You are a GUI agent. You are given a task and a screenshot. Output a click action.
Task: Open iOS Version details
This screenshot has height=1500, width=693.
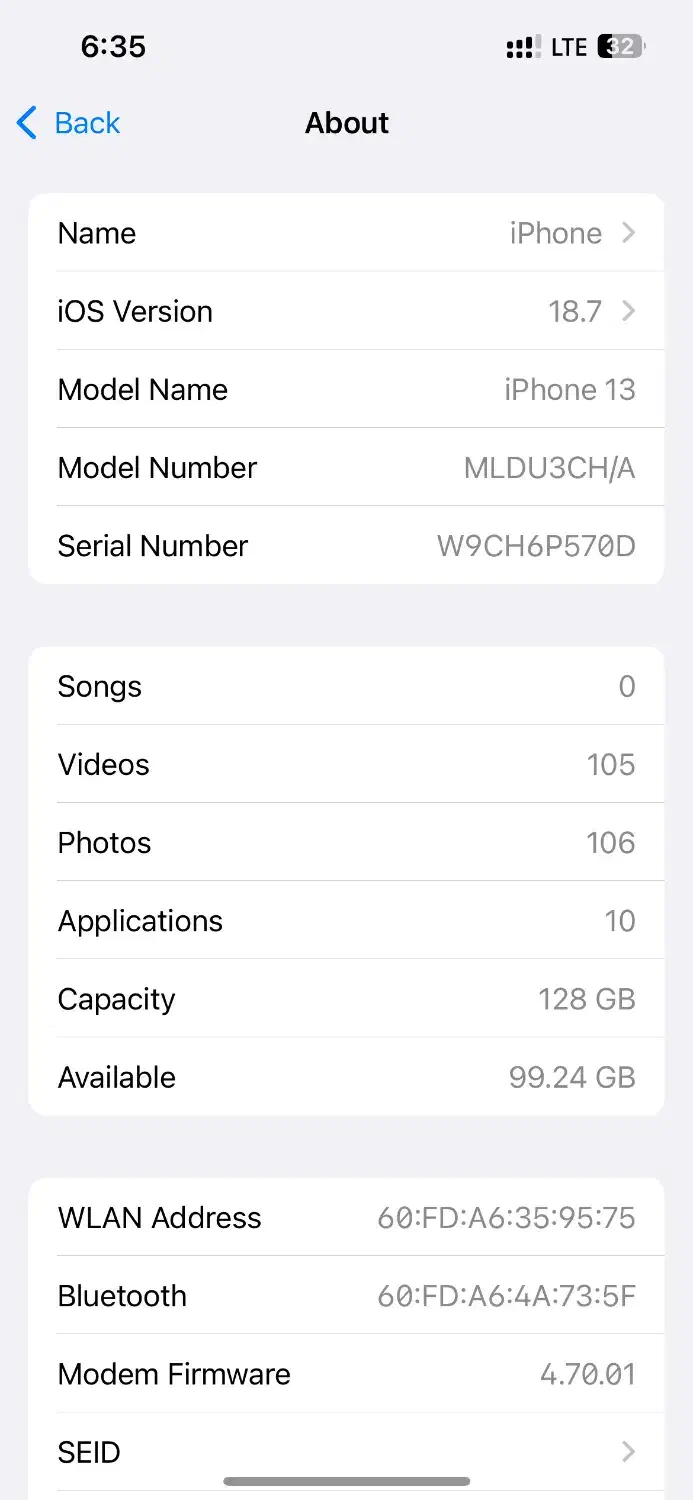click(346, 311)
